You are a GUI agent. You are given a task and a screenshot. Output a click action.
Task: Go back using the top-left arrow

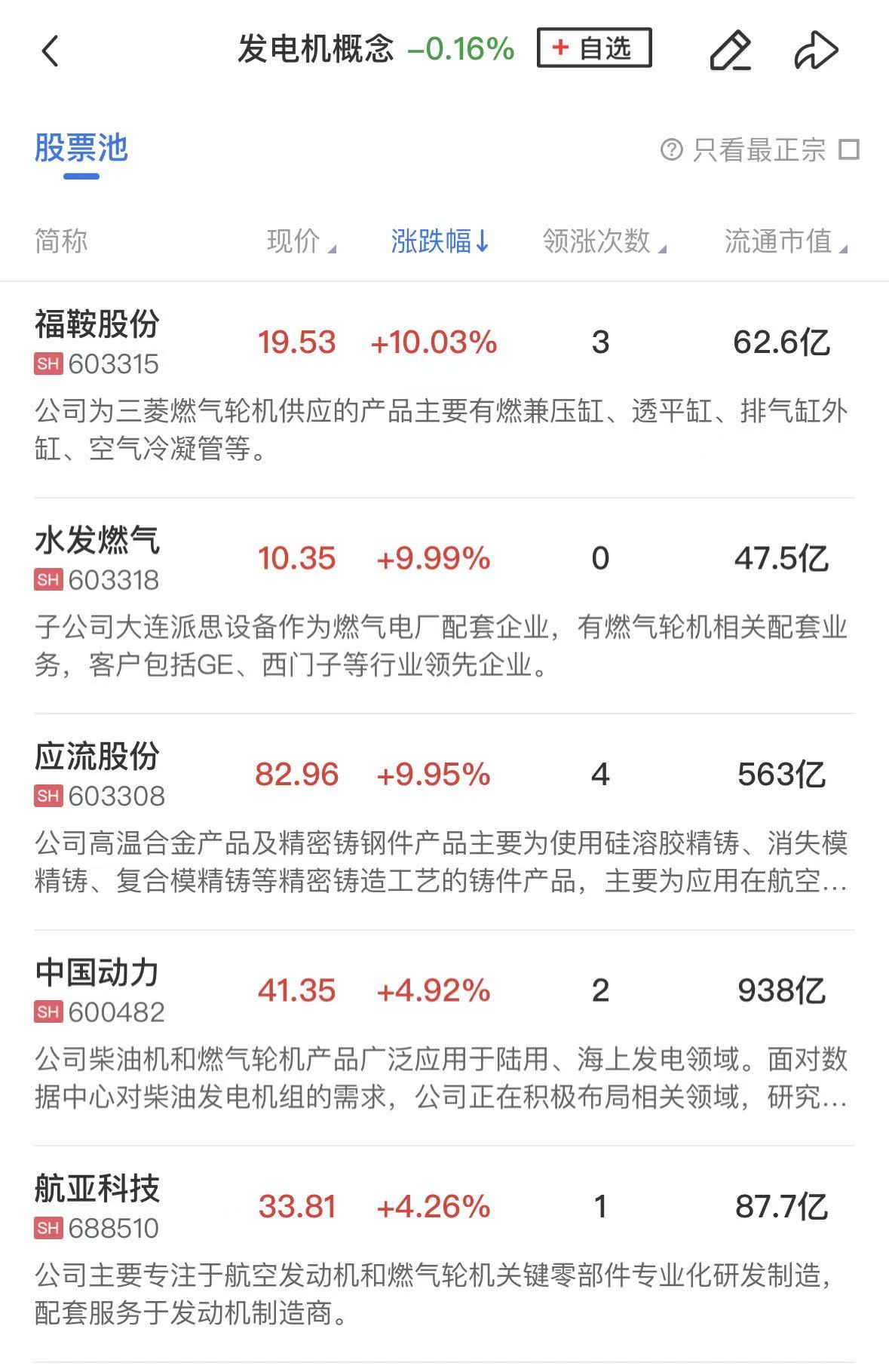point(51,51)
